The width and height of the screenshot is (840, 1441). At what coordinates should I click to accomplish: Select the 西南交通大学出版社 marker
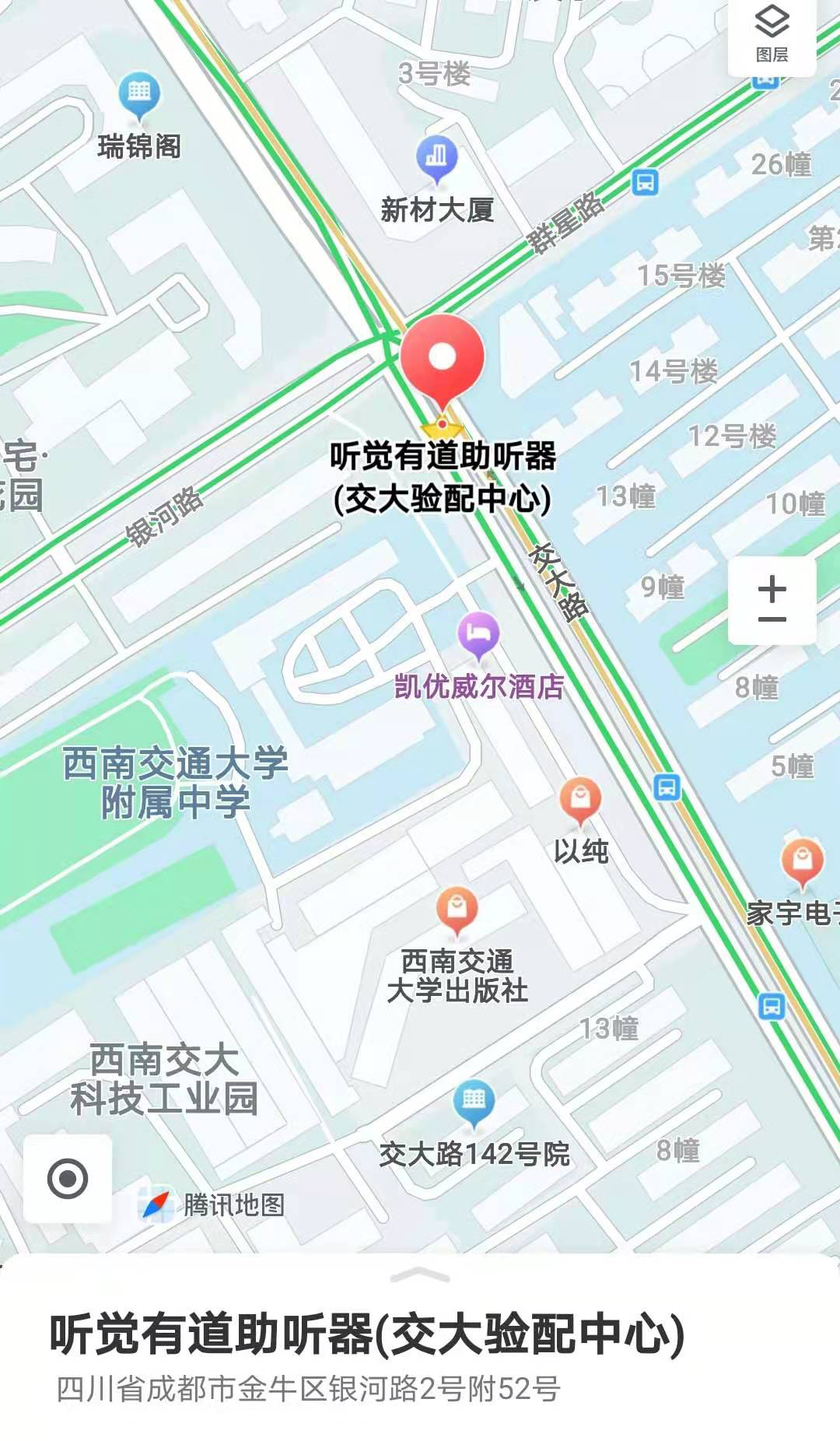tap(457, 910)
